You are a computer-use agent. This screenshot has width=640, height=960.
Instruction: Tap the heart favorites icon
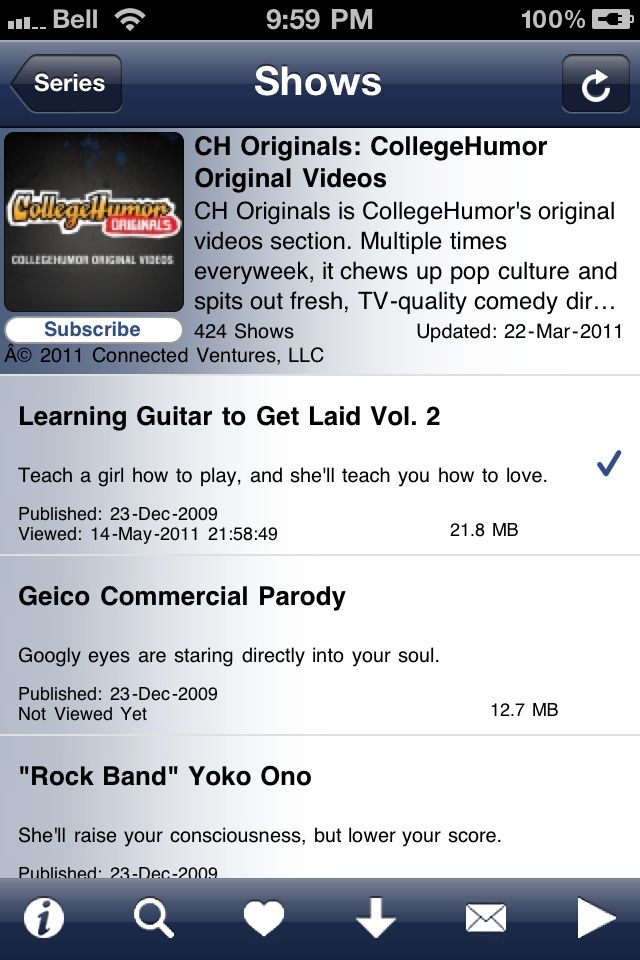coord(264,918)
